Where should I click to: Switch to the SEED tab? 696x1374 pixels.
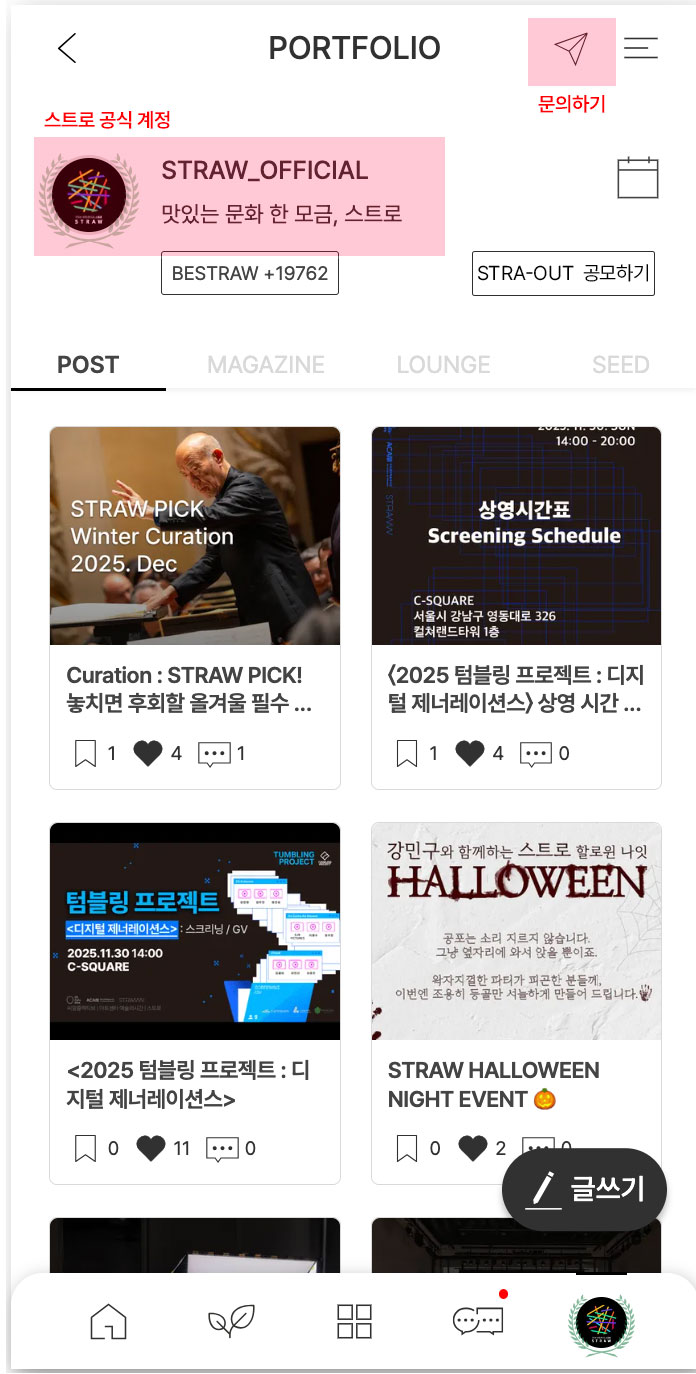coord(620,365)
